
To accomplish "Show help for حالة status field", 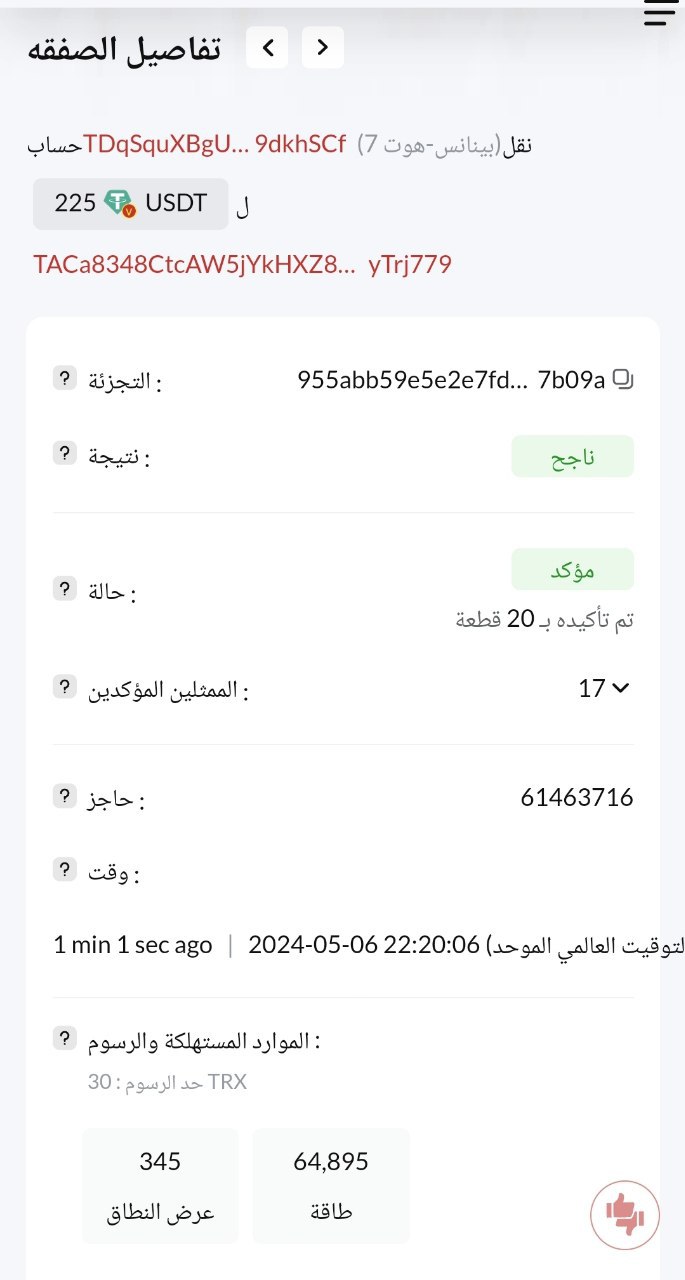I will pos(64,588).
